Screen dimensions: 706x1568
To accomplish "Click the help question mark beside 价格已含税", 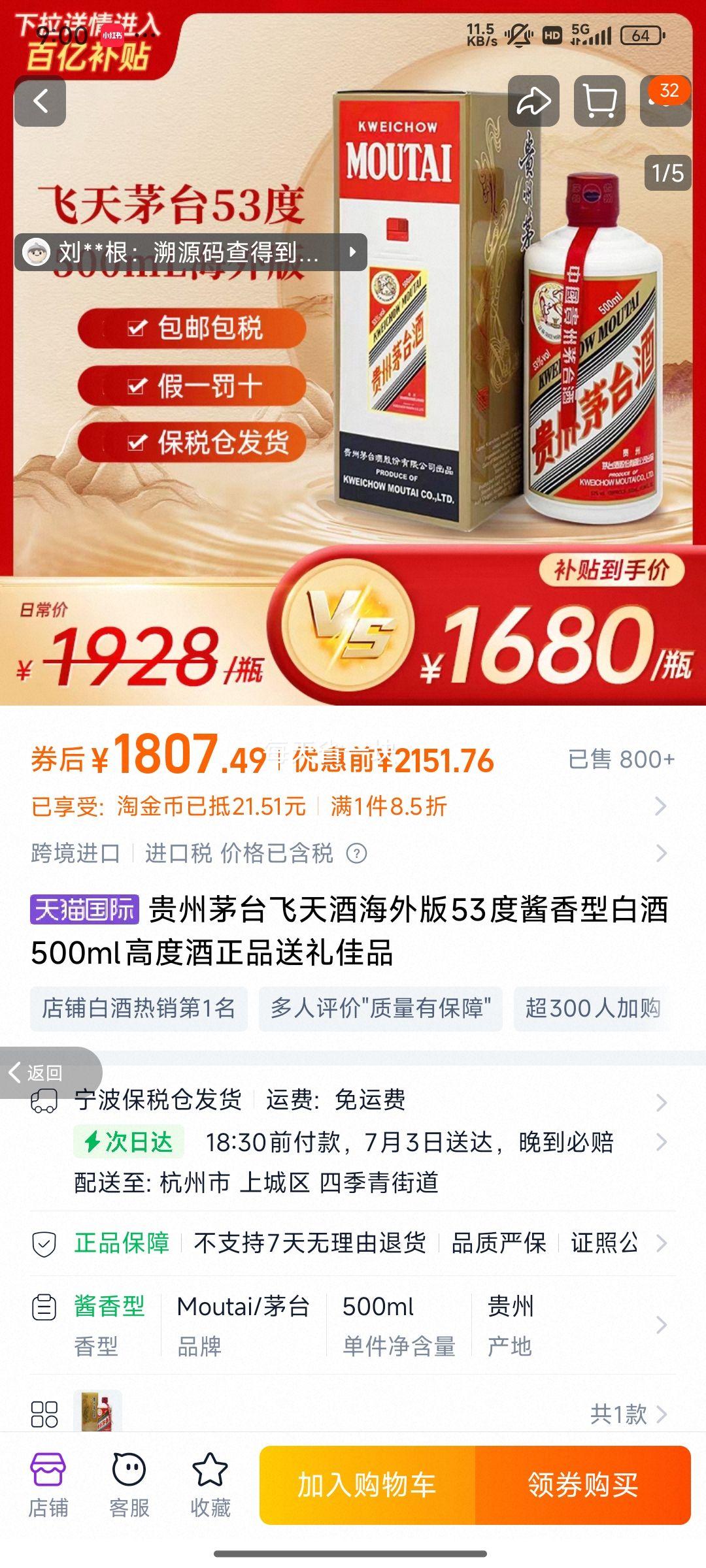I will 357,853.
